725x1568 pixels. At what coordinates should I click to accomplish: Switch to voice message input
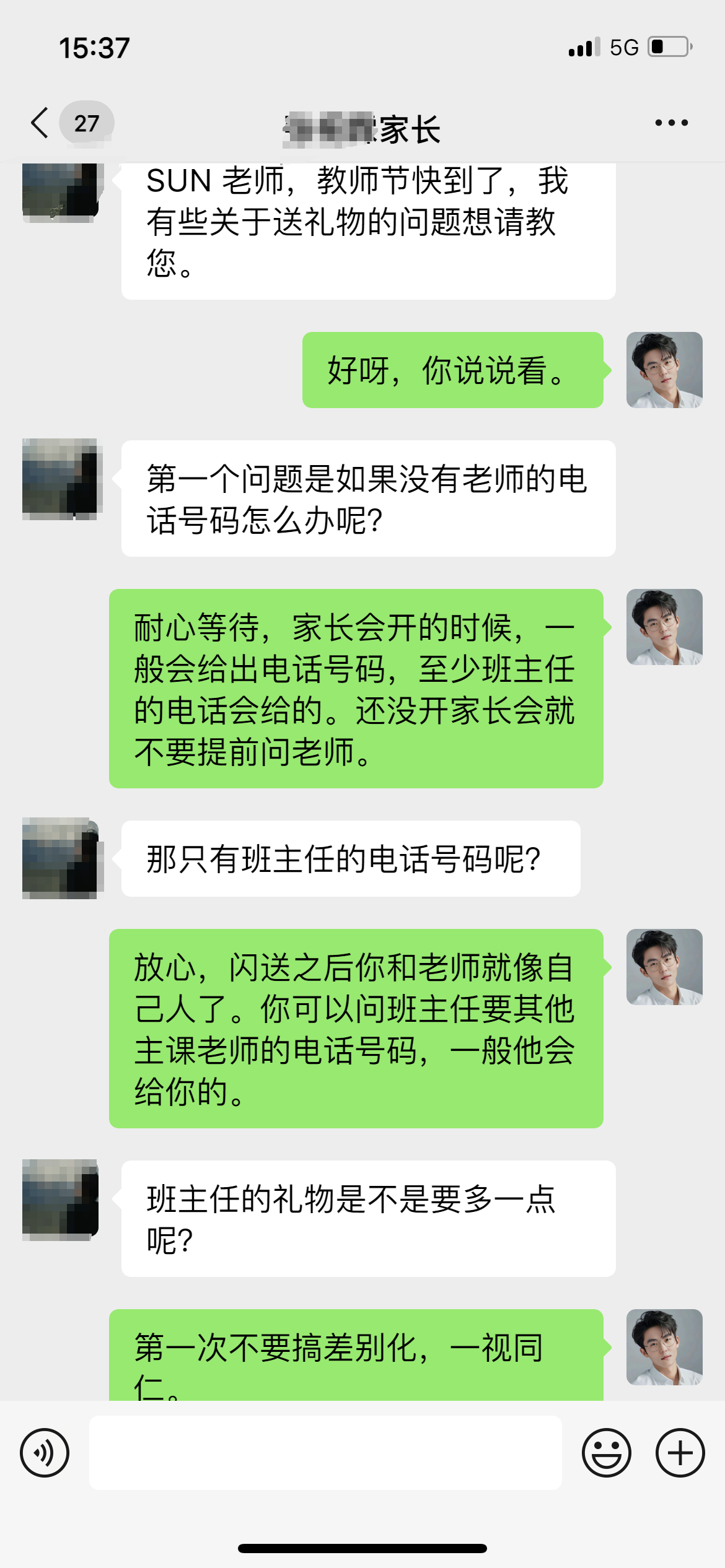(45, 1453)
